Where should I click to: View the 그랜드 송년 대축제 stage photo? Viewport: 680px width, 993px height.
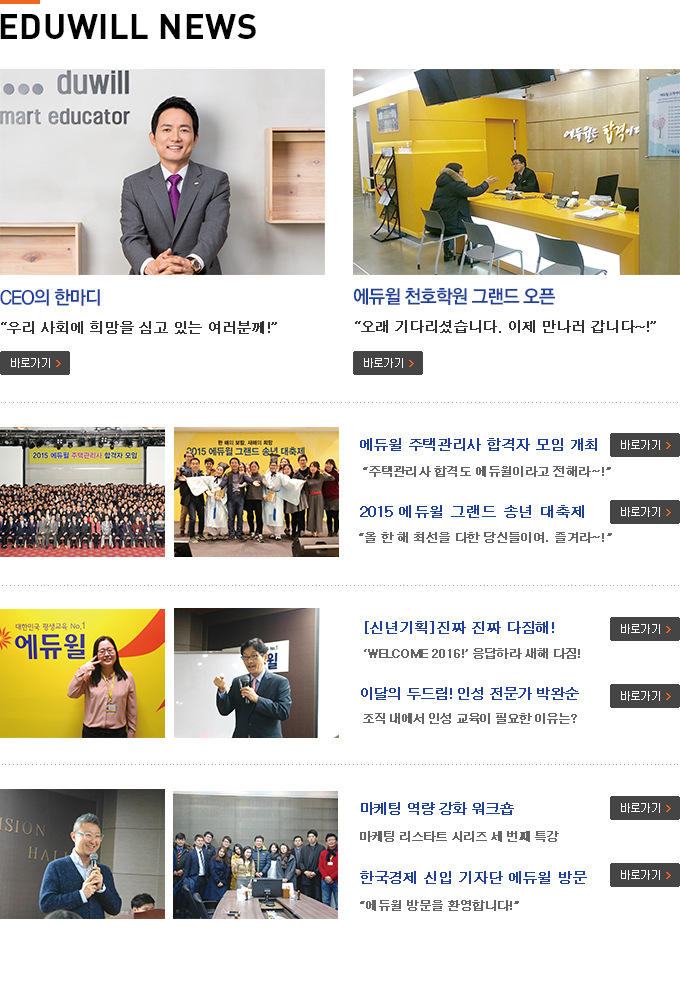(x=256, y=492)
